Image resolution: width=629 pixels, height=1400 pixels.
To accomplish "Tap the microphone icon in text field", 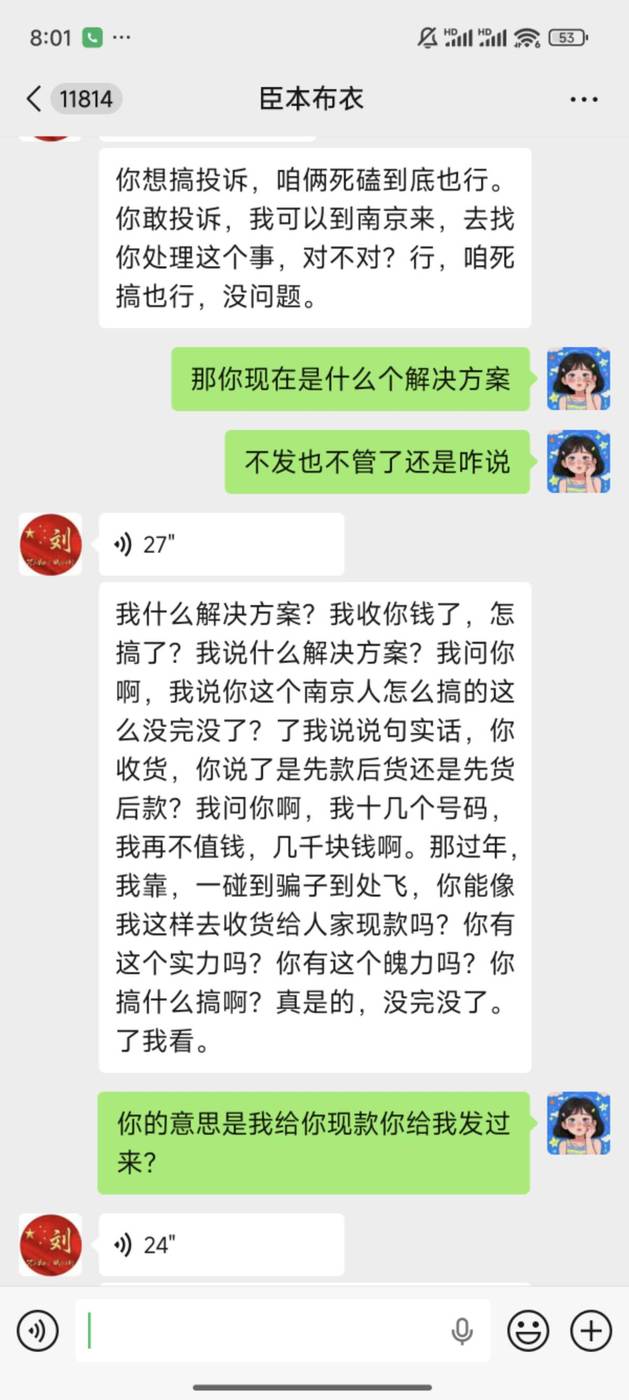I will point(461,1331).
